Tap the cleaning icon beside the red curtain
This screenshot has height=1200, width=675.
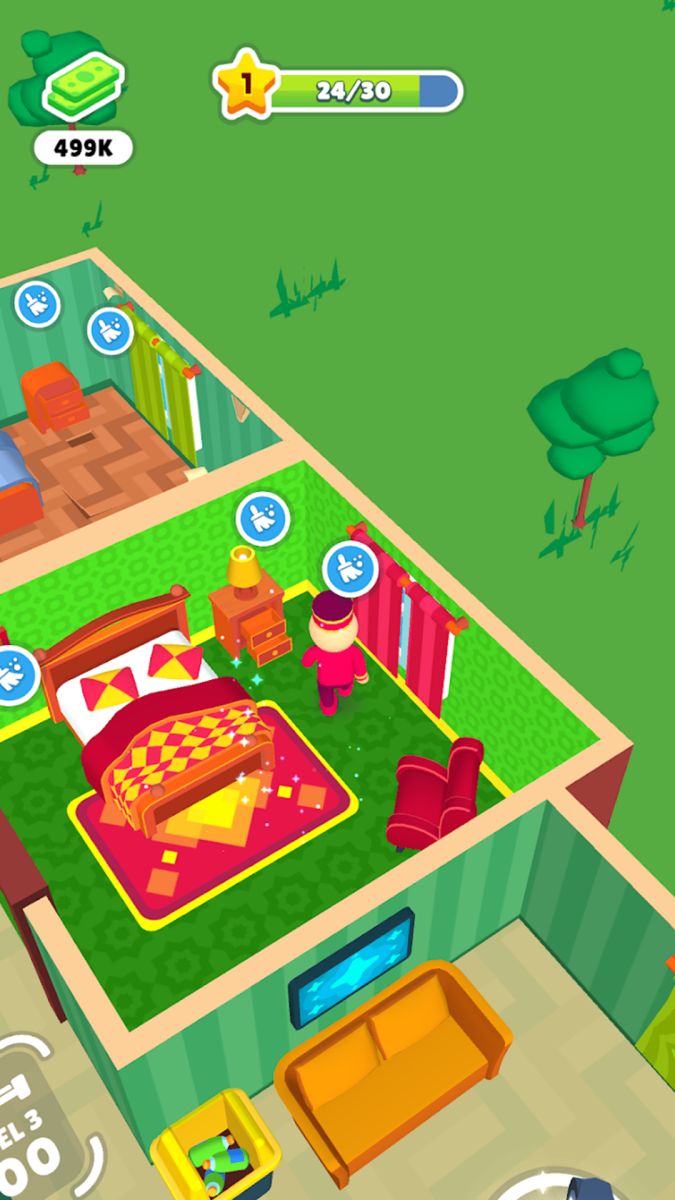tap(350, 568)
